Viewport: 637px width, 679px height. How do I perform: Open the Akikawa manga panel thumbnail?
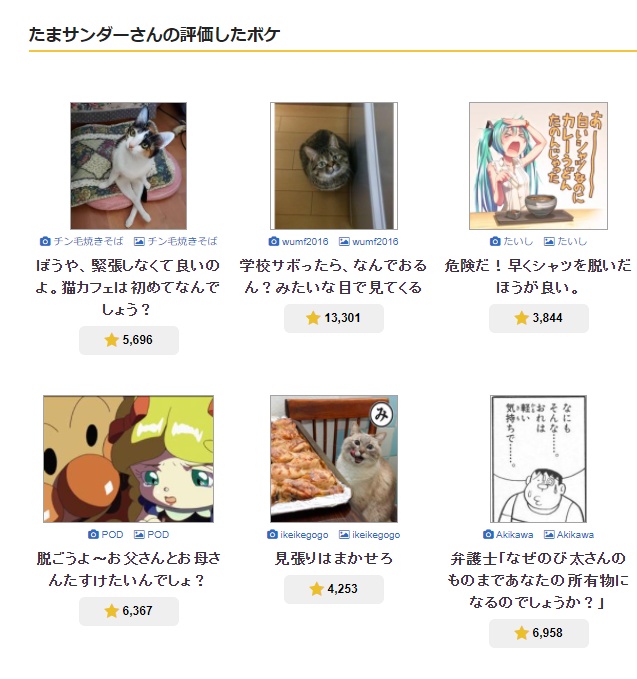tap(538, 459)
